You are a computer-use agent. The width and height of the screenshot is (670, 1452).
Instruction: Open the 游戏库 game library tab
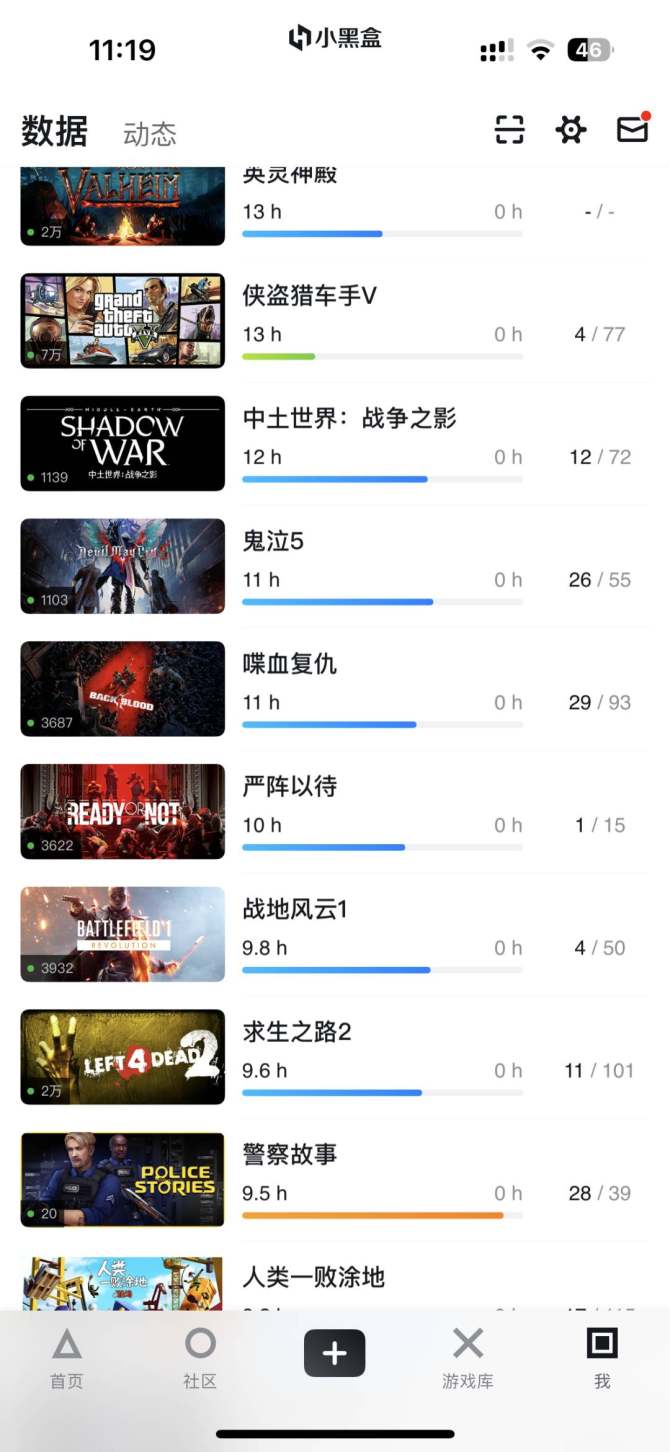point(468,1357)
